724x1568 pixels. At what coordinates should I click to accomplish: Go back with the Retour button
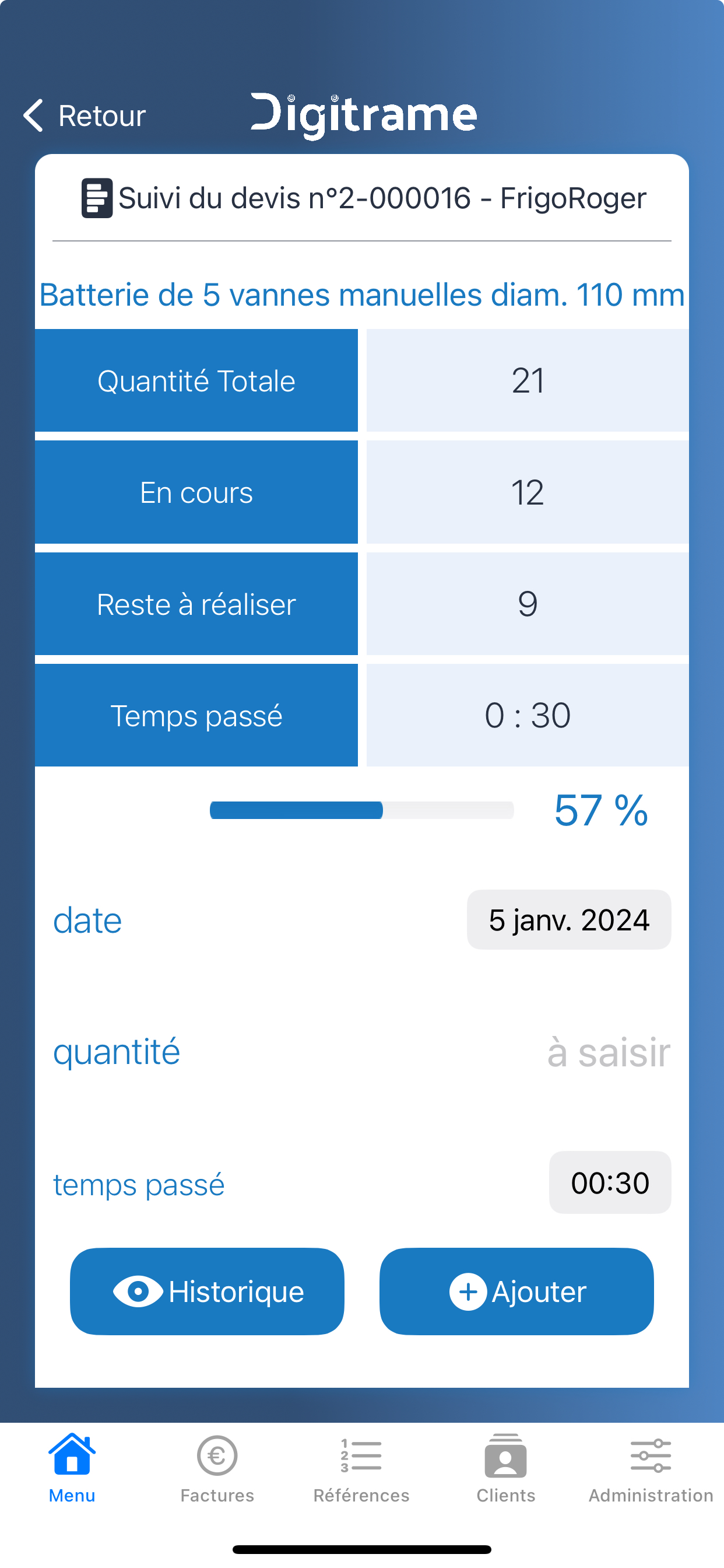coord(84,116)
